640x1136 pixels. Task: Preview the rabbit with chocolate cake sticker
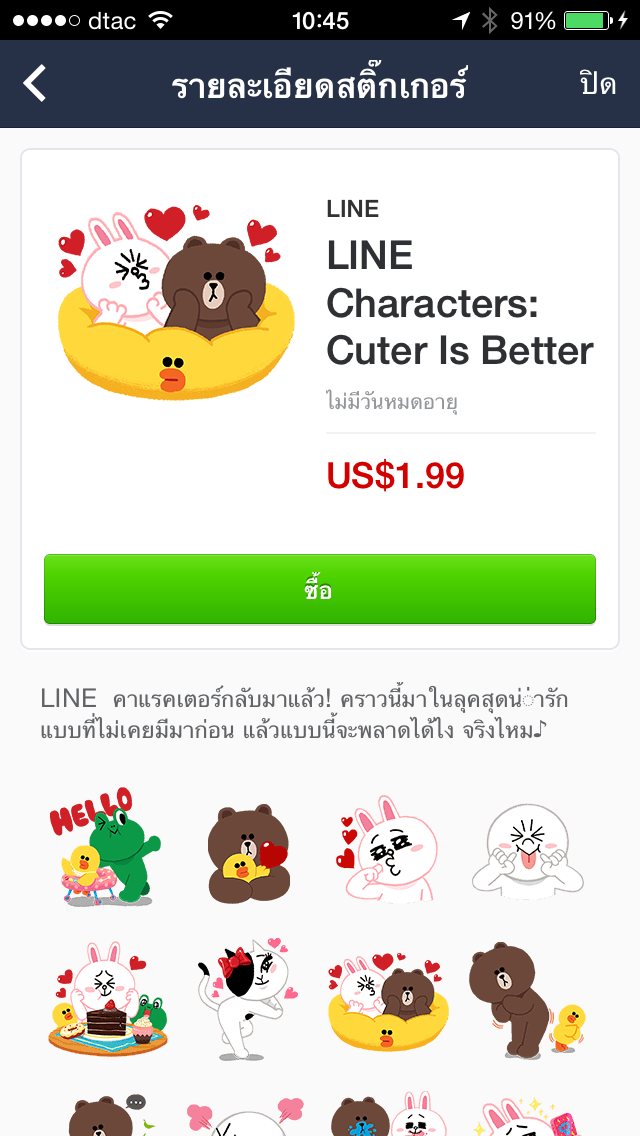[106, 997]
